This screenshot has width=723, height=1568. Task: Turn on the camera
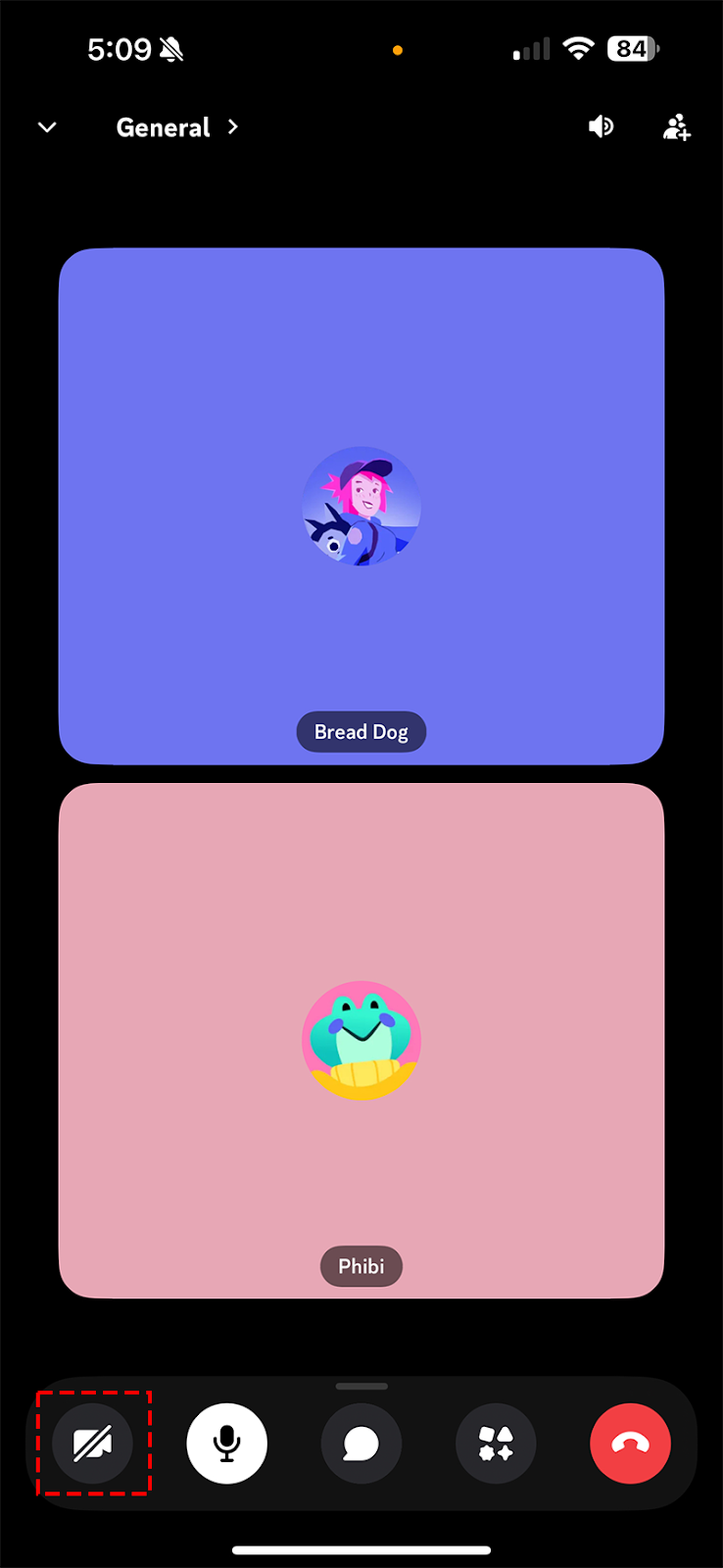pos(93,1444)
